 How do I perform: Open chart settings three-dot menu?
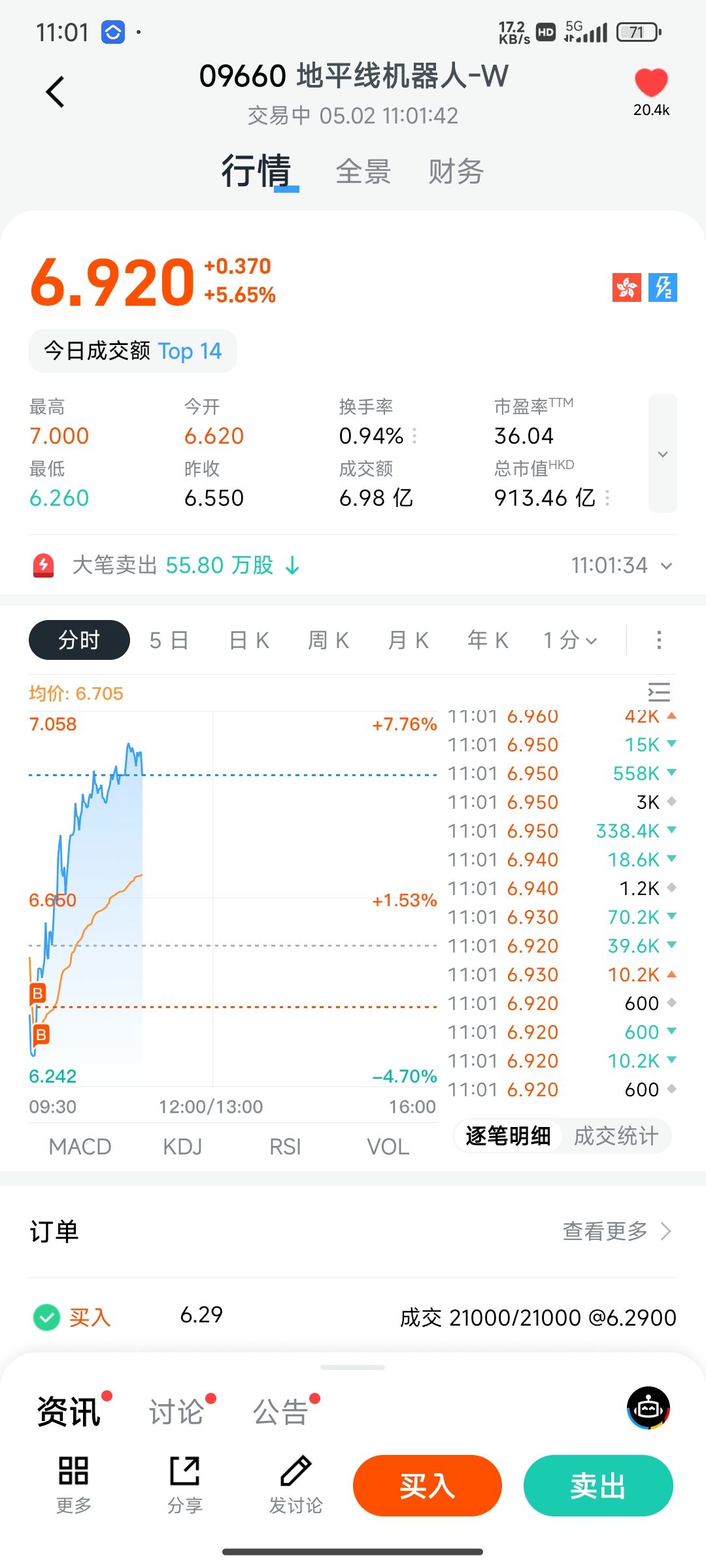[659, 640]
